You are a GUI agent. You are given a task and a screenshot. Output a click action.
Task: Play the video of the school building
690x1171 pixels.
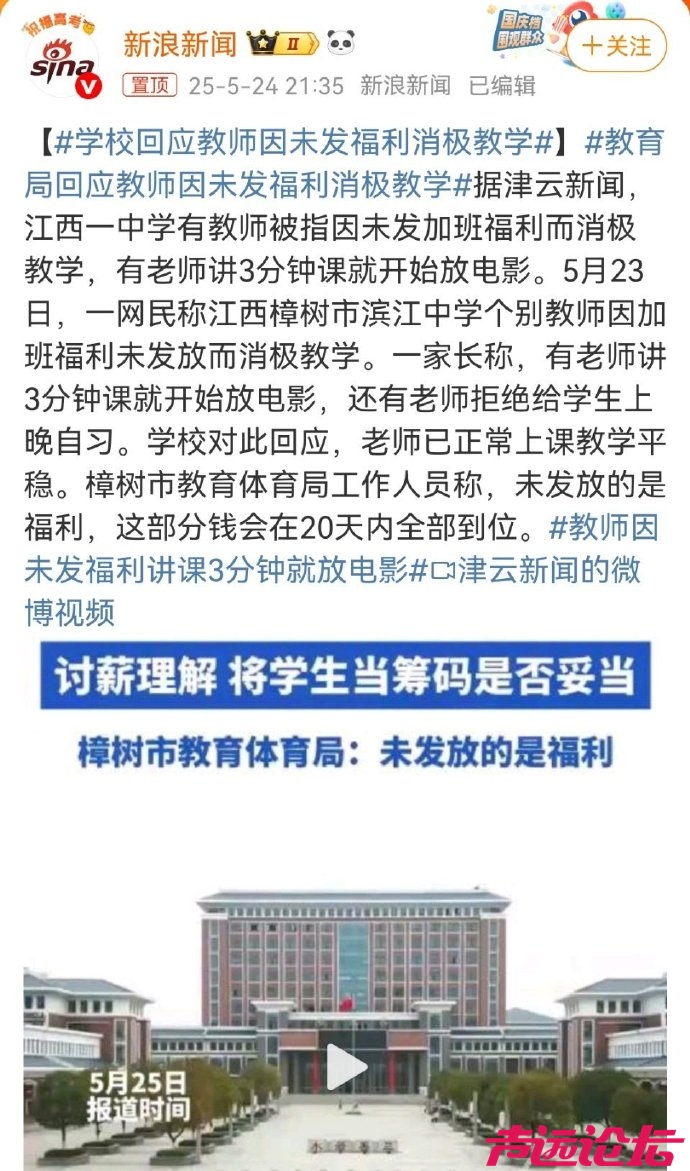click(346, 1068)
